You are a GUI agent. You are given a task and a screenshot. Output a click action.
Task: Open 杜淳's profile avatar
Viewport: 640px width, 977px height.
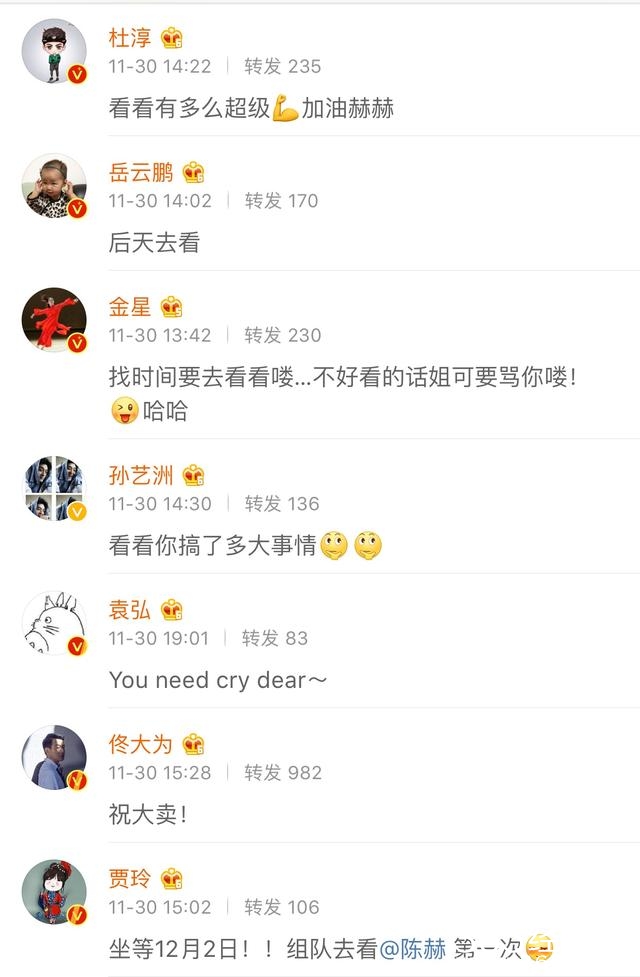(x=54, y=51)
